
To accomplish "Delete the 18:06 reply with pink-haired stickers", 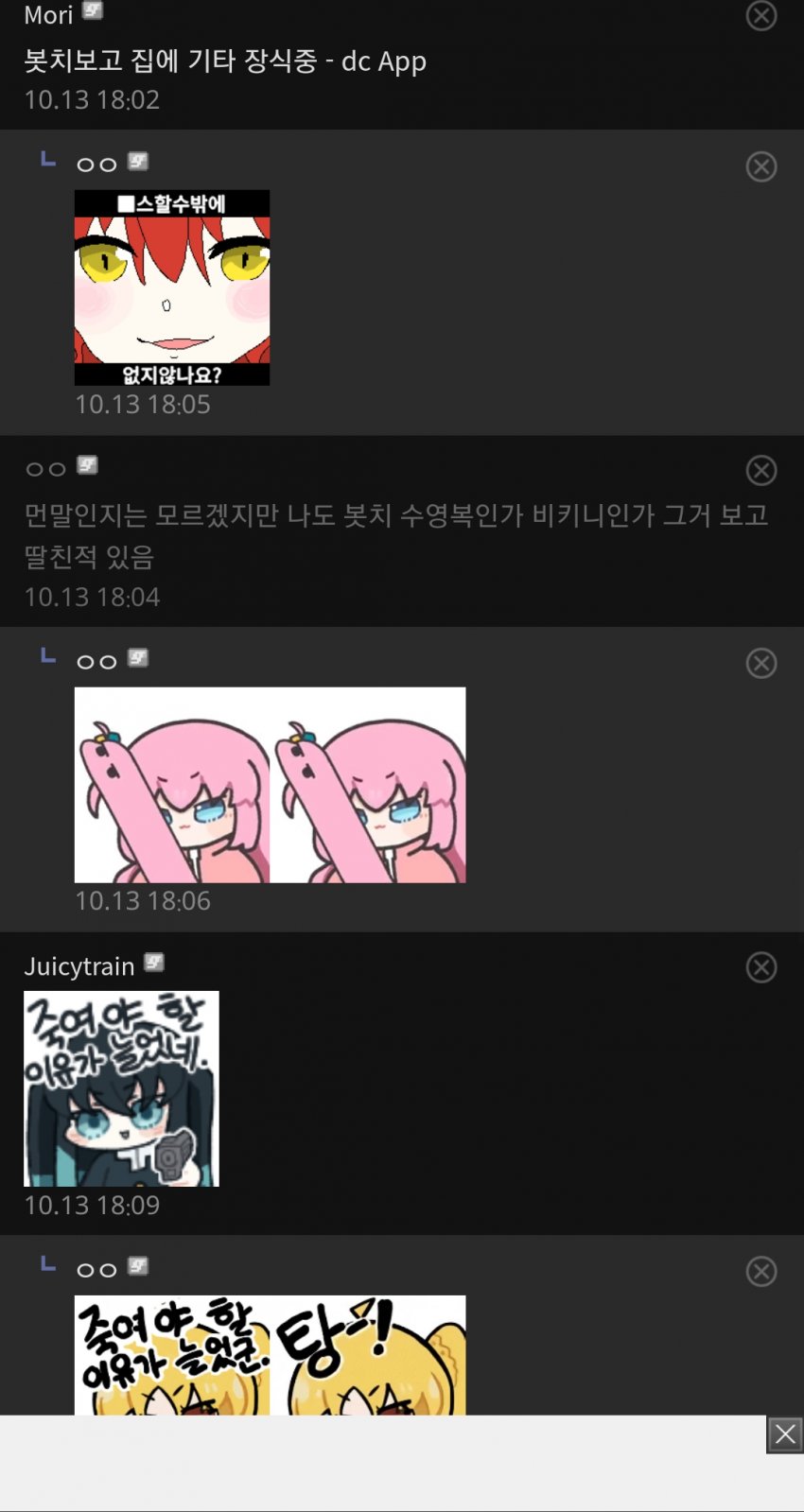I will tap(761, 664).
